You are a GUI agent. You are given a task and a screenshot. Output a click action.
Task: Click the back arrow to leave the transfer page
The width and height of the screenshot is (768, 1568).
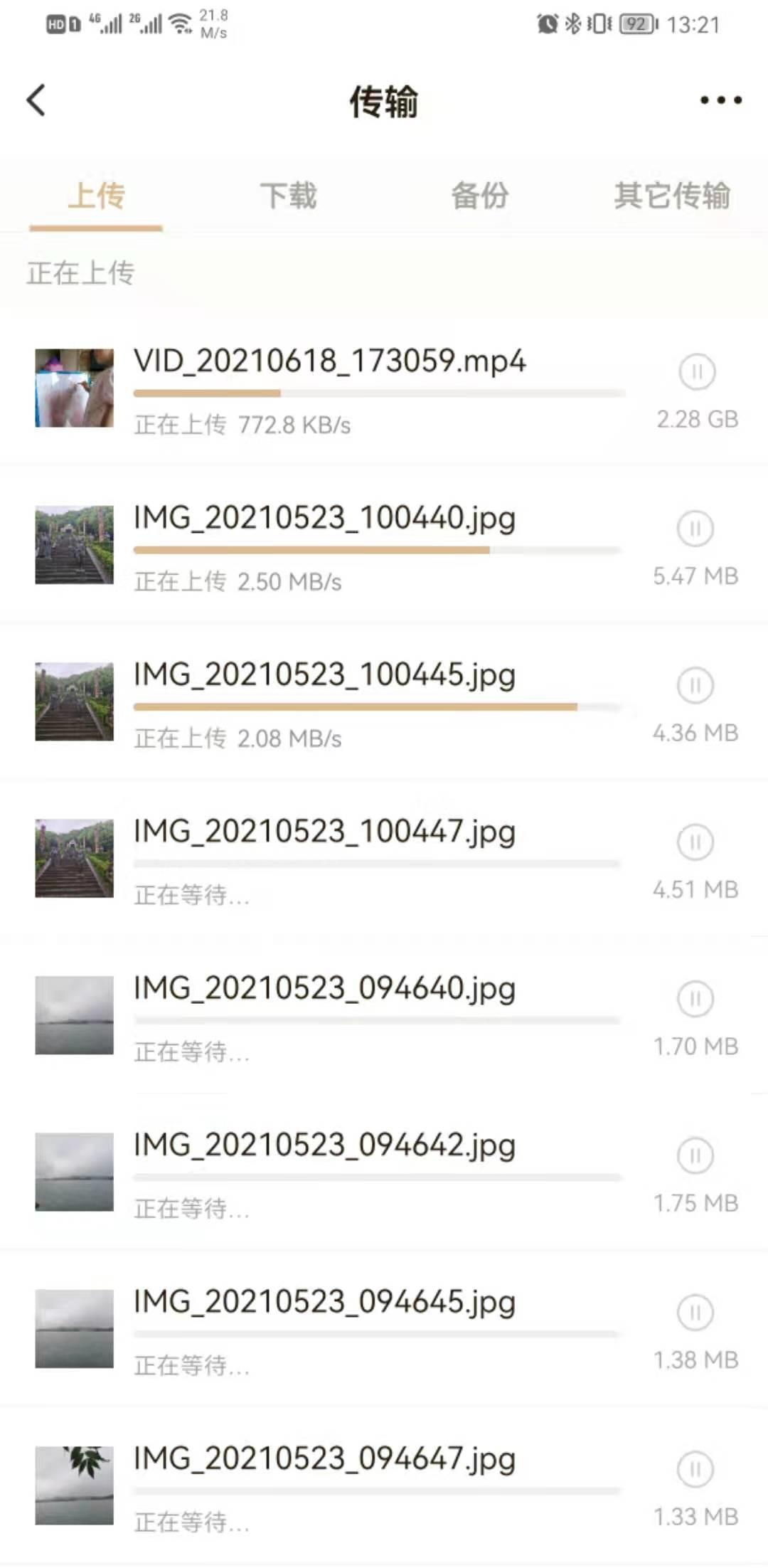click(x=36, y=100)
